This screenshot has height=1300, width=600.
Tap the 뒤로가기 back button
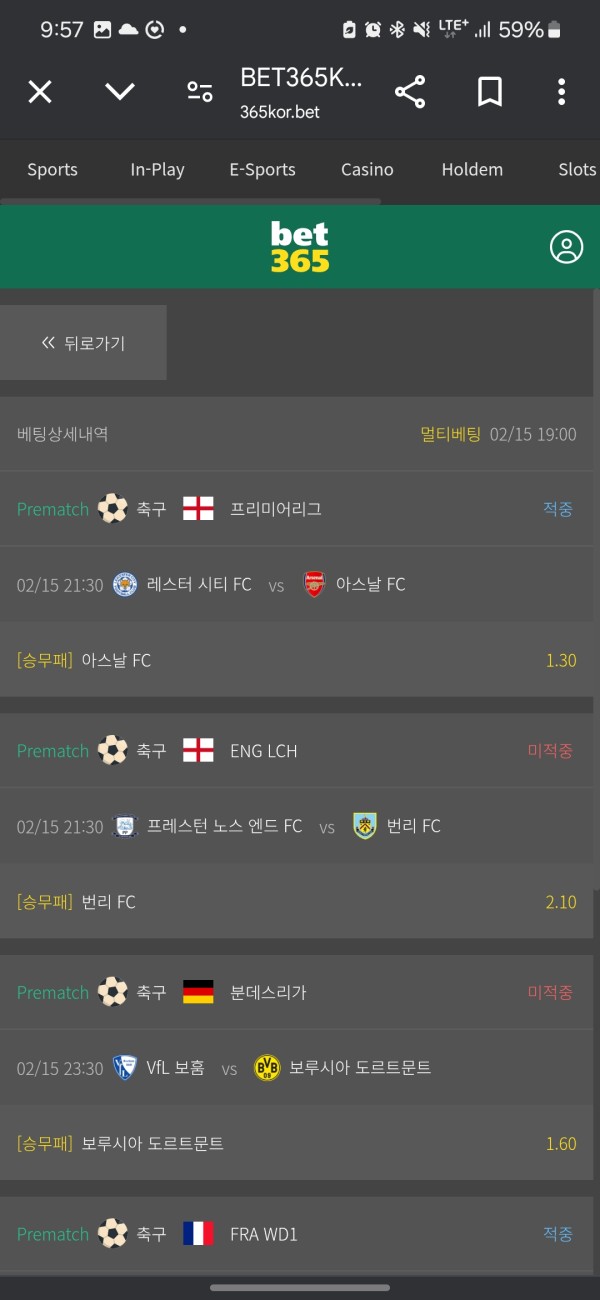(x=83, y=343)
